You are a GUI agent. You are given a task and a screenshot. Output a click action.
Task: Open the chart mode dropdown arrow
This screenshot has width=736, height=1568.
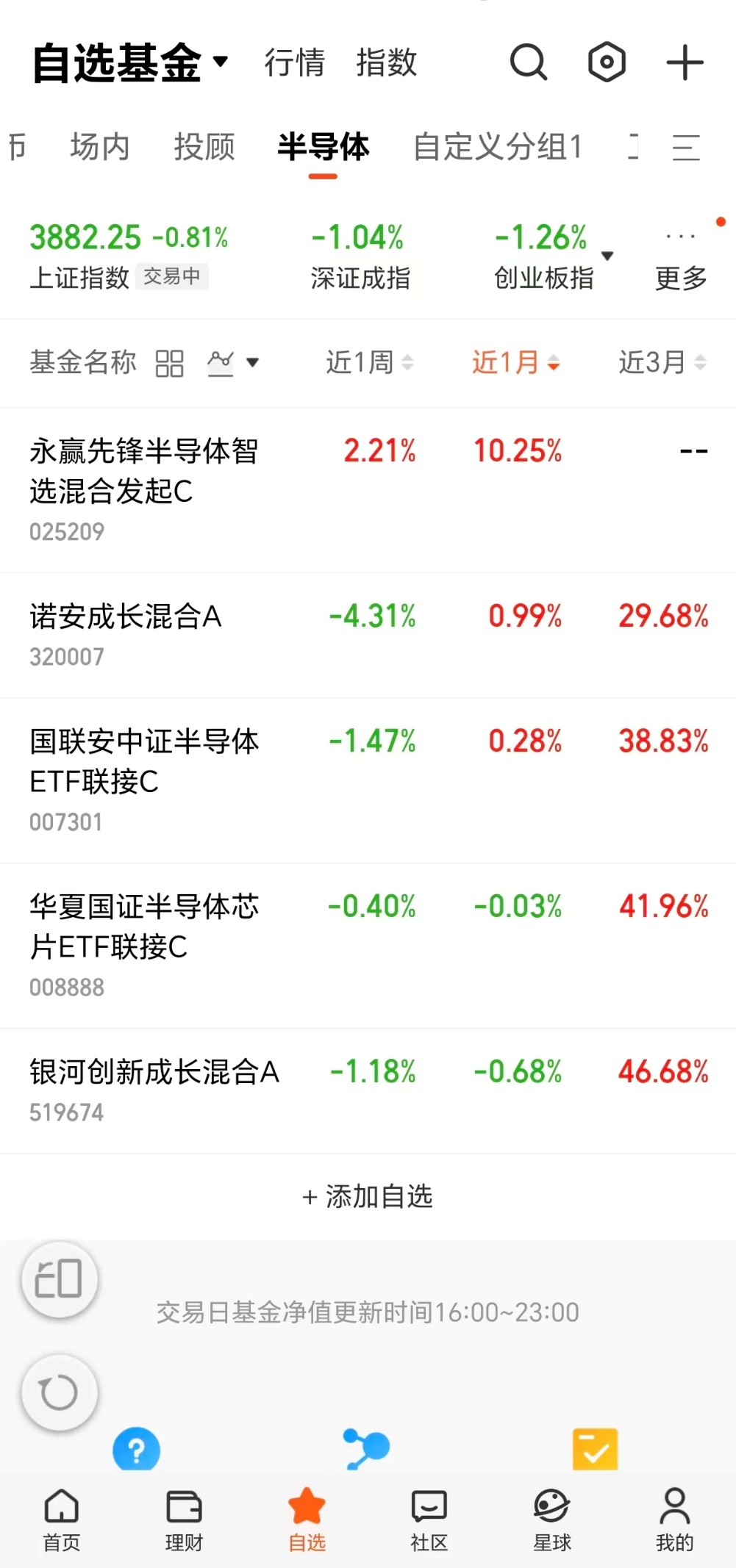(x=252, y=362)
